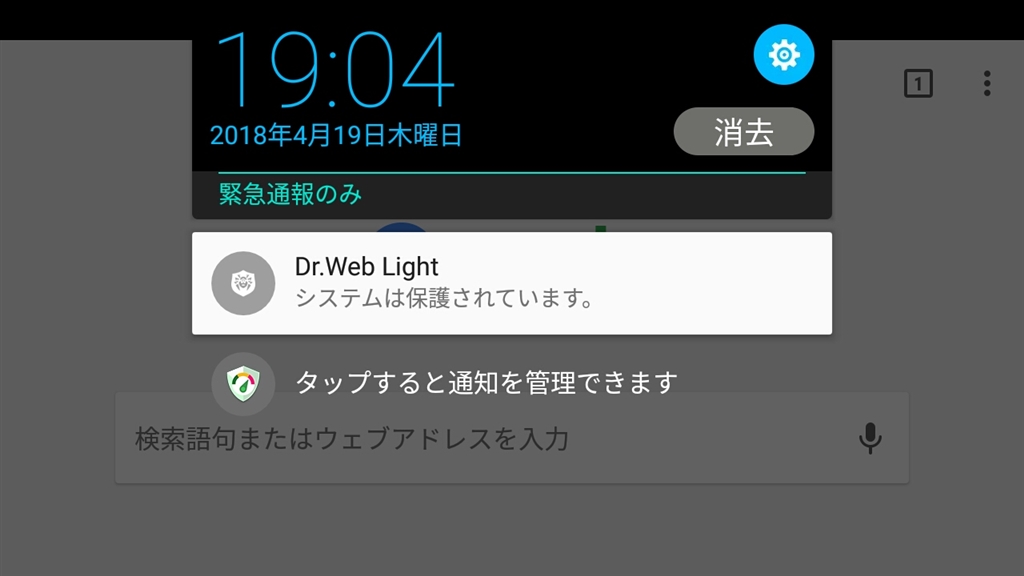1024x576 pixels.
Task: Open settings via the gear icon
Action: 783,55
